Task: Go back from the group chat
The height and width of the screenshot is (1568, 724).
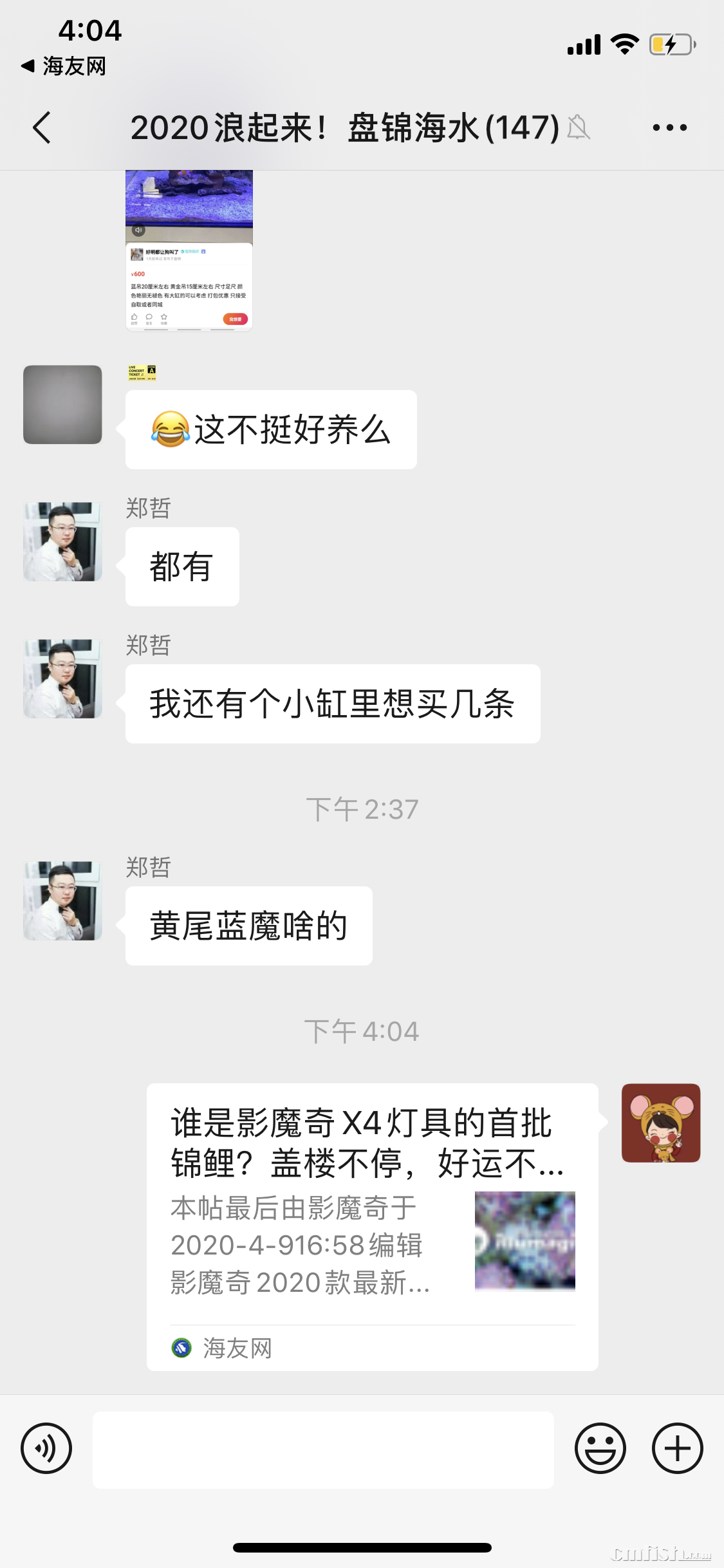Action: tap(42, 127)
